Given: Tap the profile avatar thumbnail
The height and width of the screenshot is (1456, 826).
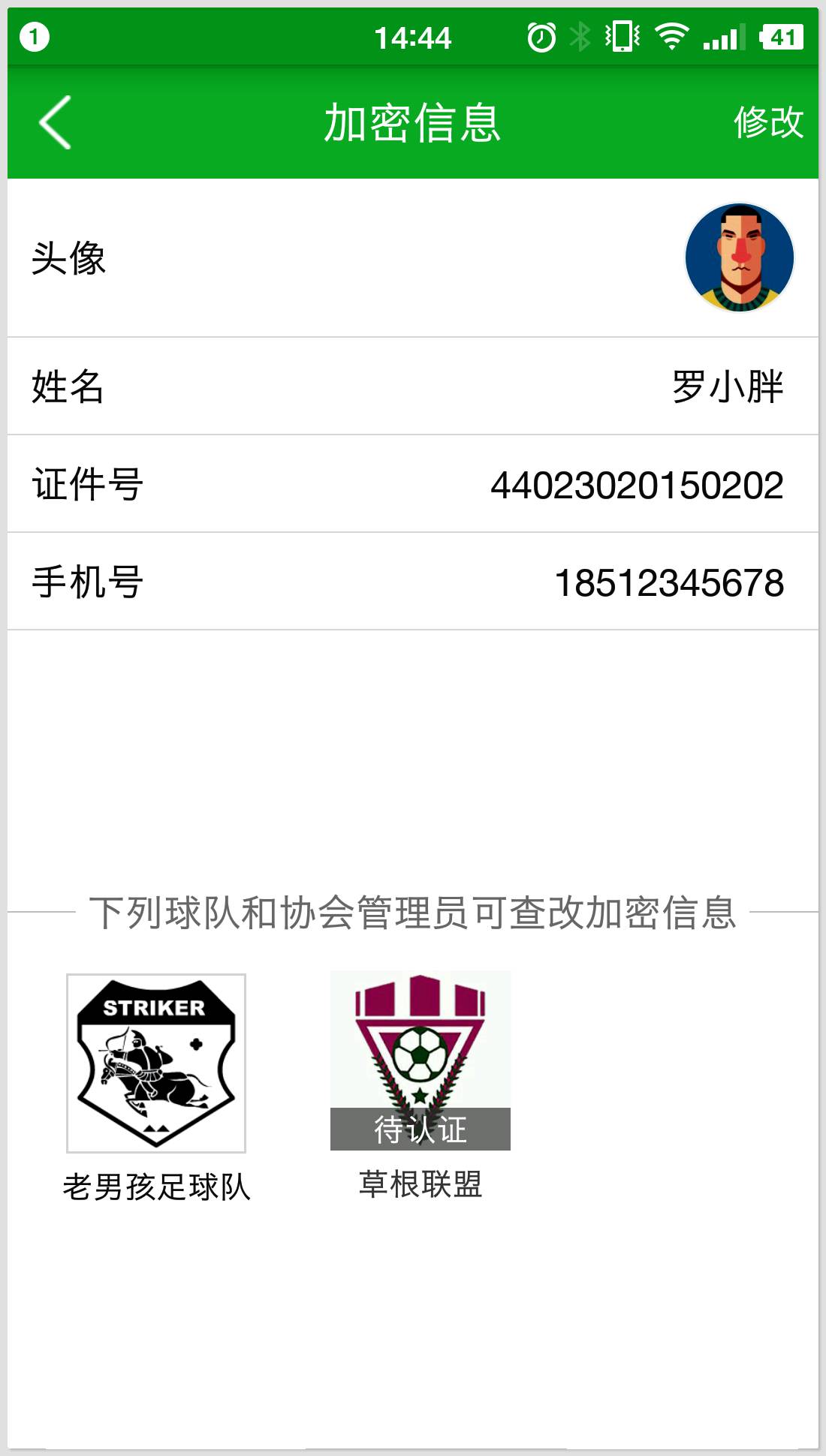Looking at the screenshot, I should click(740, 256).
